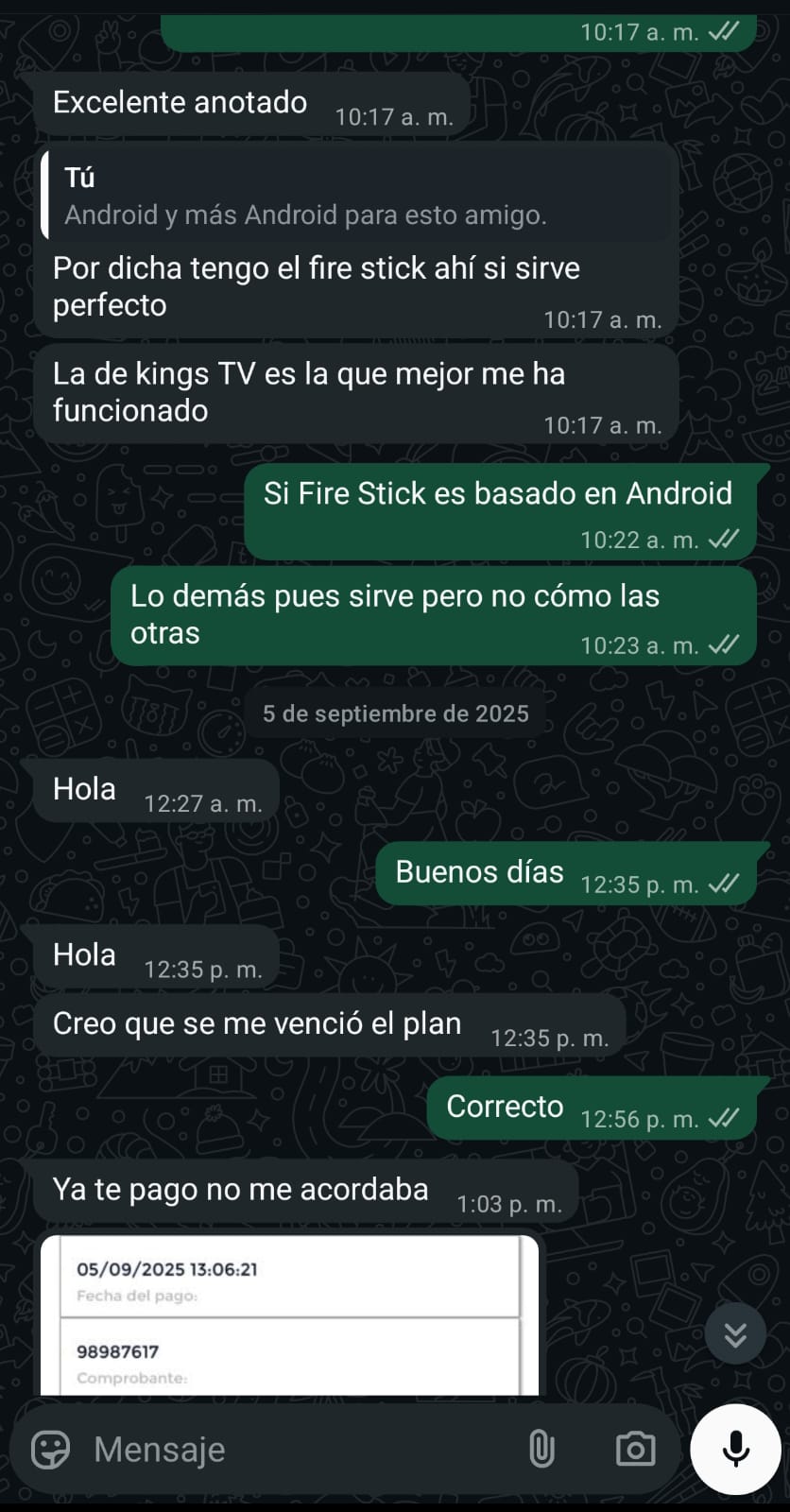Select the Excelente anotado message

coord(180,102)
